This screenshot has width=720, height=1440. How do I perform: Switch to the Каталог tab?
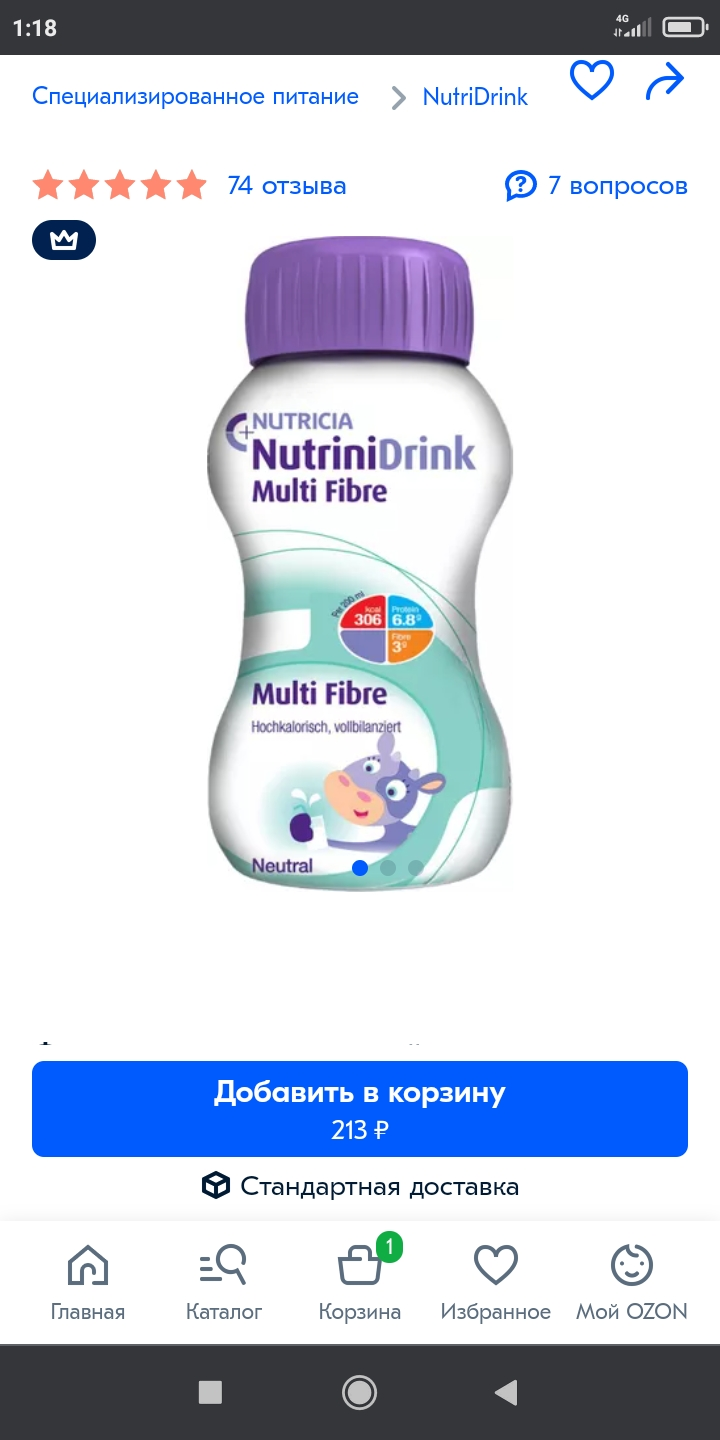(x=224, y=1283)
